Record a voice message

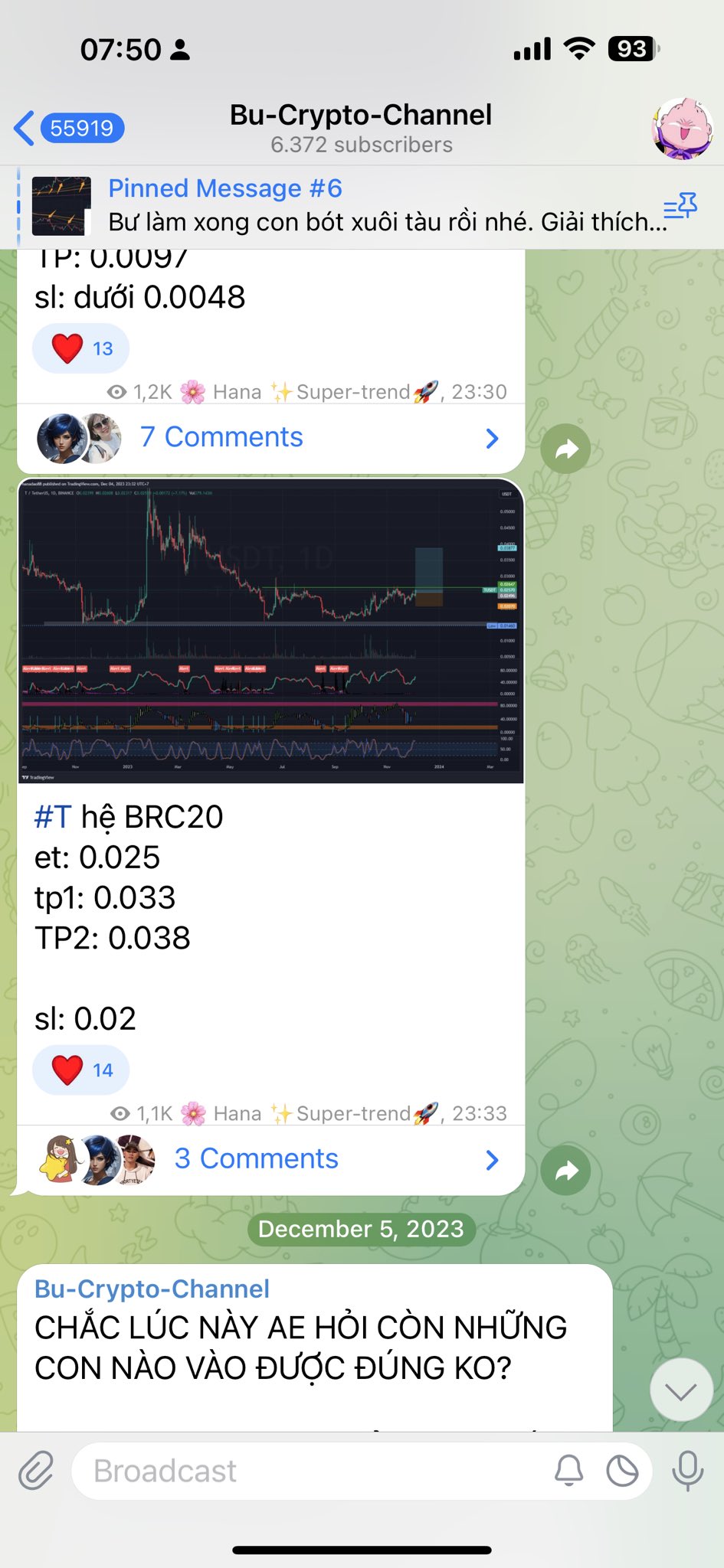(x=687, y=1471)
